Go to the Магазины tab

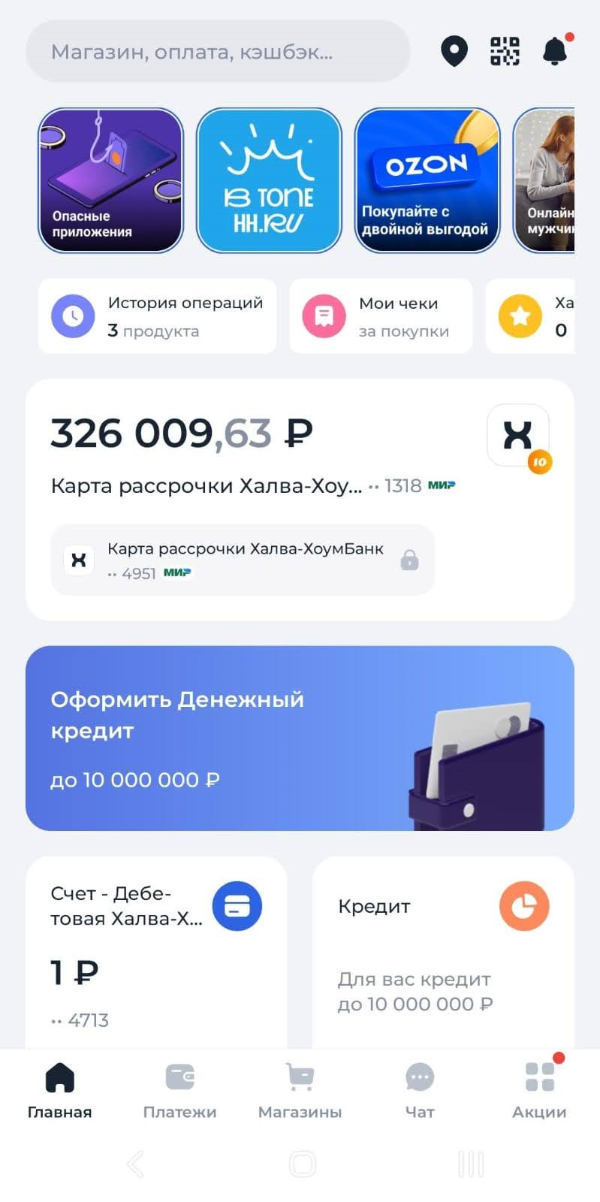tap(300, 1090)
